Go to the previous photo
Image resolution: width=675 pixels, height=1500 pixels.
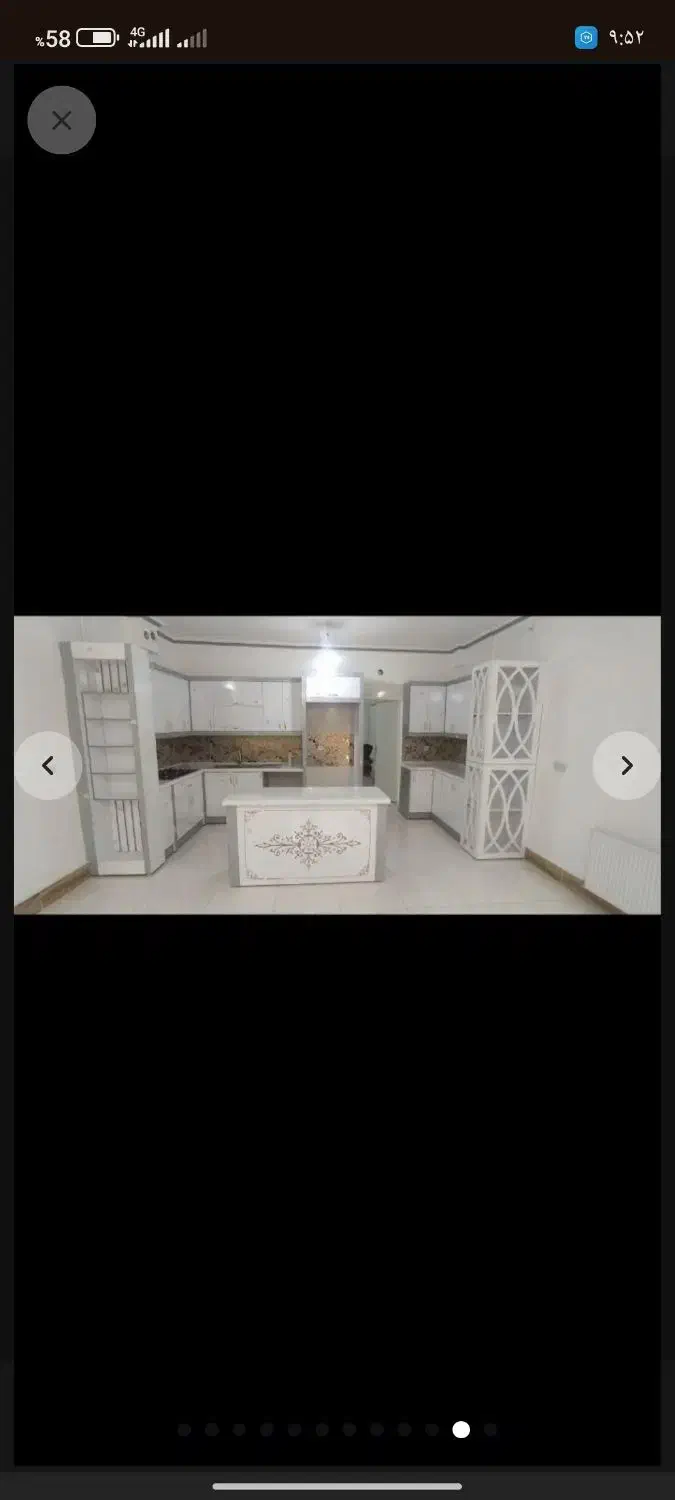click(48, 766)
